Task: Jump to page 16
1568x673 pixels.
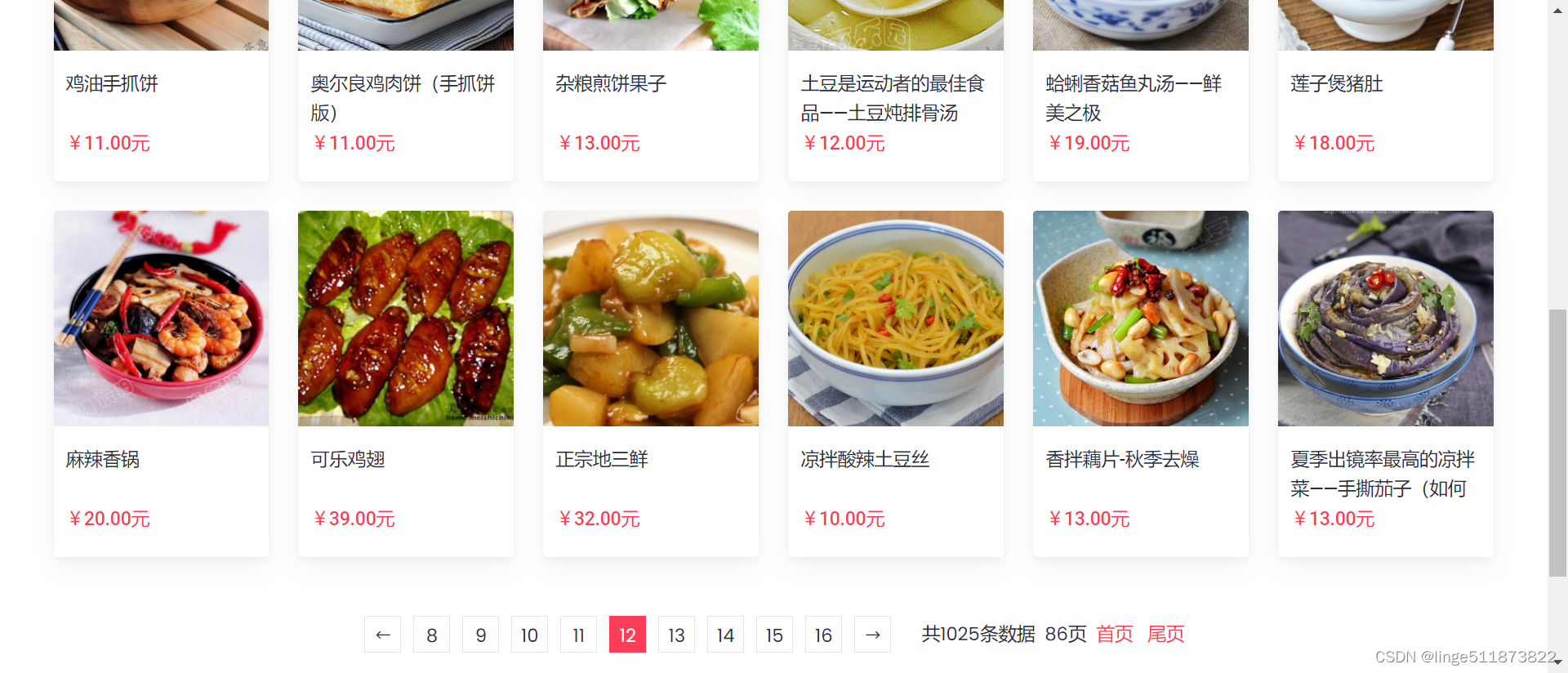Action: (x=823, y=635)
